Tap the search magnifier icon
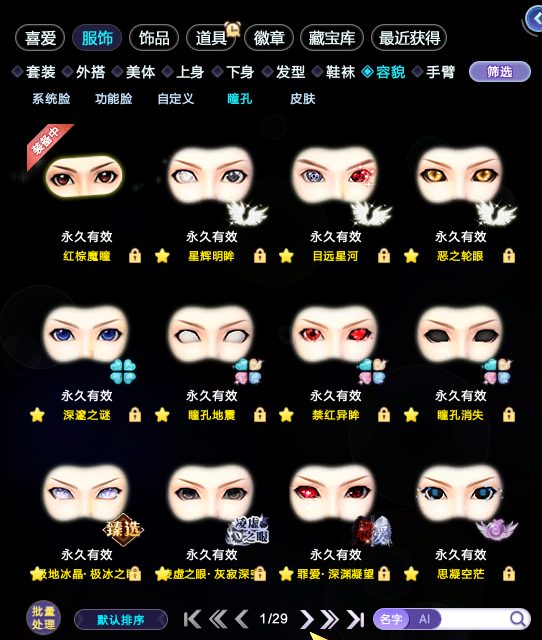Image resolution: width=542 pixels, height=640 pixels. click(x=518, y=619)
